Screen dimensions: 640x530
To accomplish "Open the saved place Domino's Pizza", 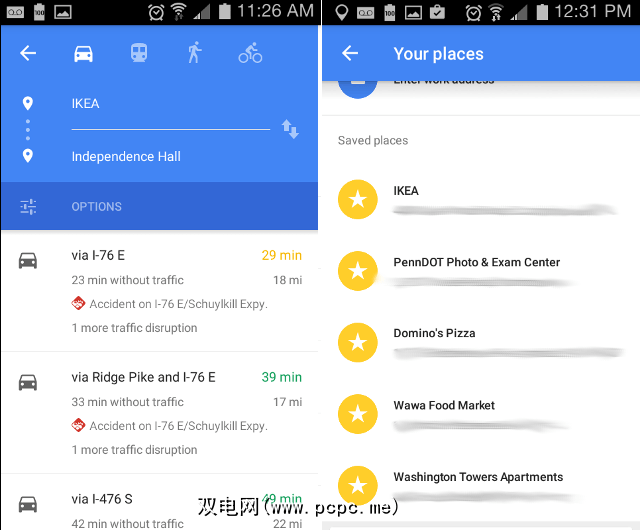I will coord(480,342).
